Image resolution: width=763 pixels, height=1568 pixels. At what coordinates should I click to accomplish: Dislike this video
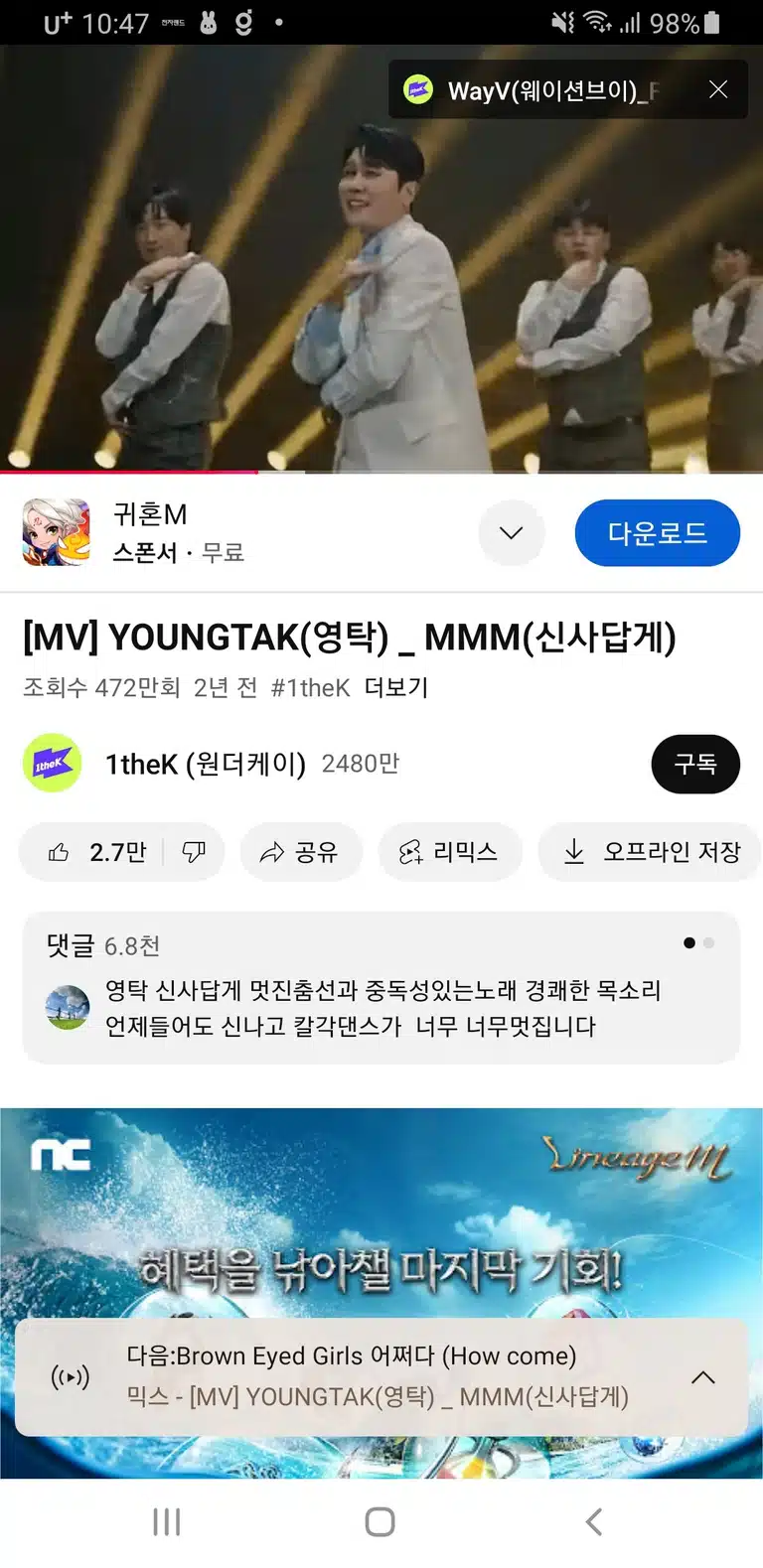194,852
